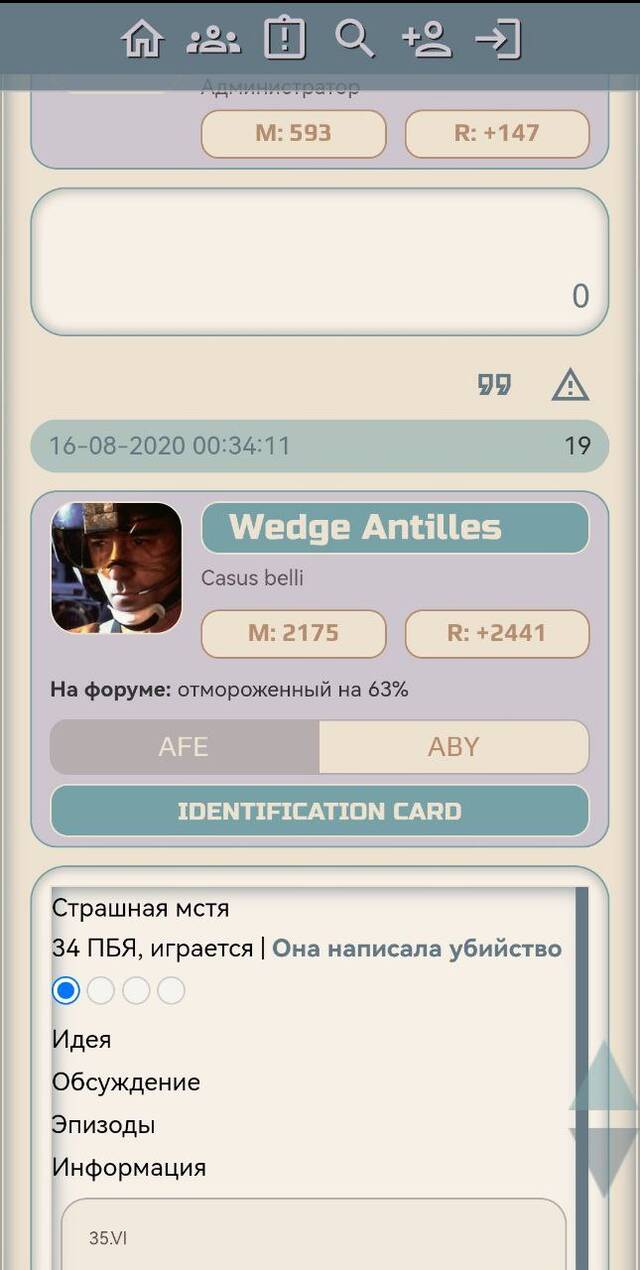Tap the login icon
The image size is (640, 1270).
point(497,39)
